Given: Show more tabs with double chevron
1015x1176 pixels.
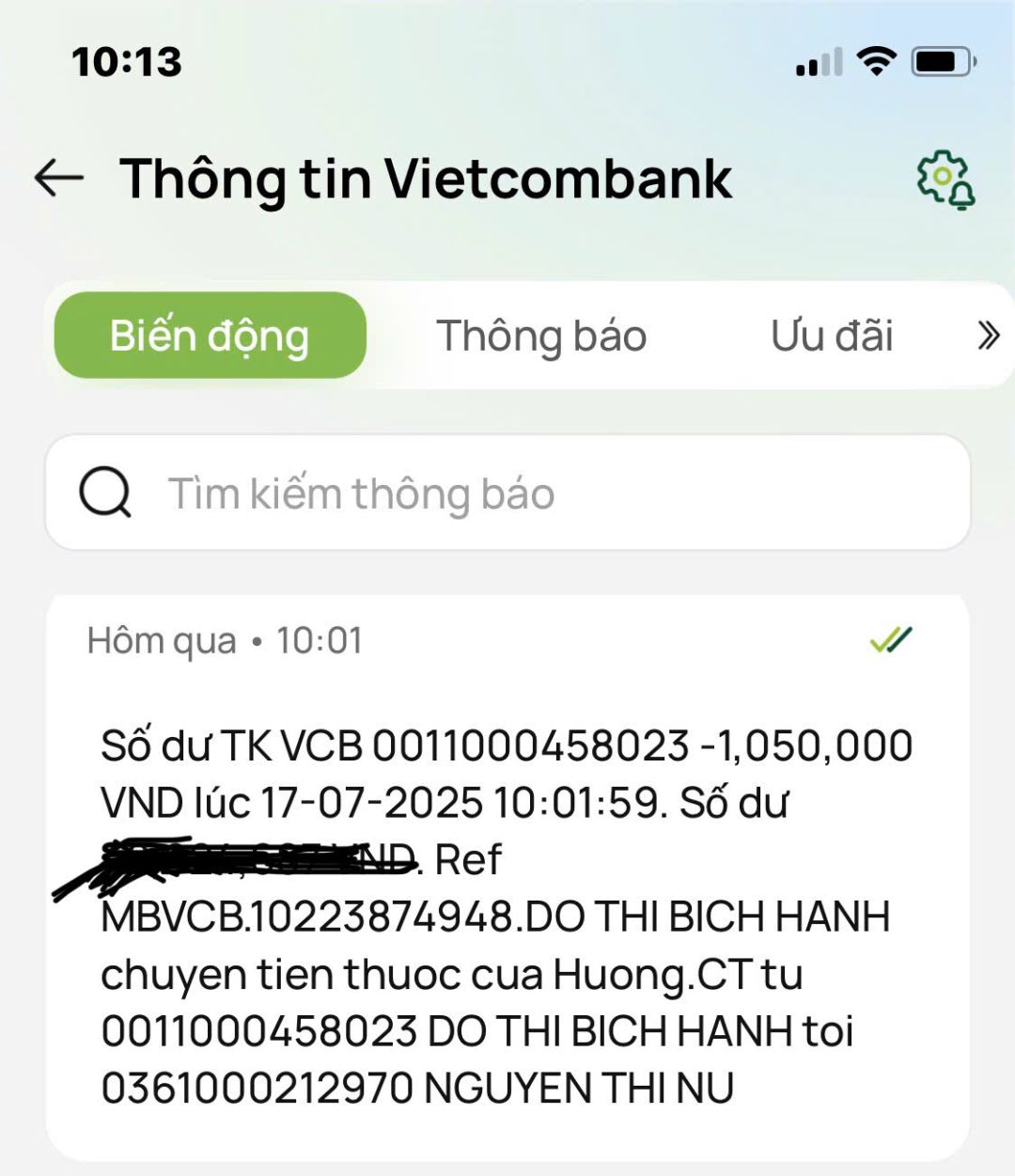Looking at the screenshot, I should [x=988, y=336].
